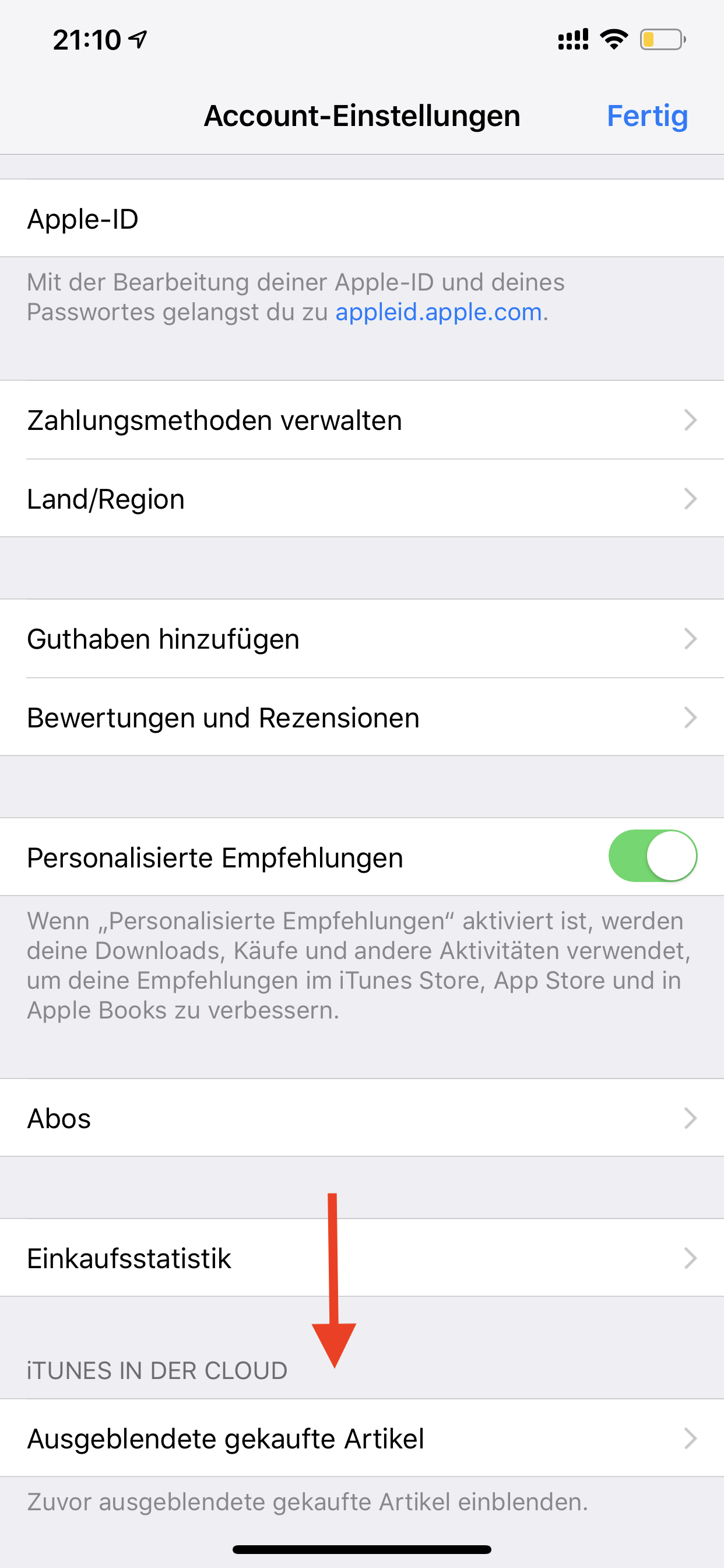Image resolution: width=724 pixels, height=1568 pixels.
Task: Open the appleid.apple.com link
Action: point(438,312)
